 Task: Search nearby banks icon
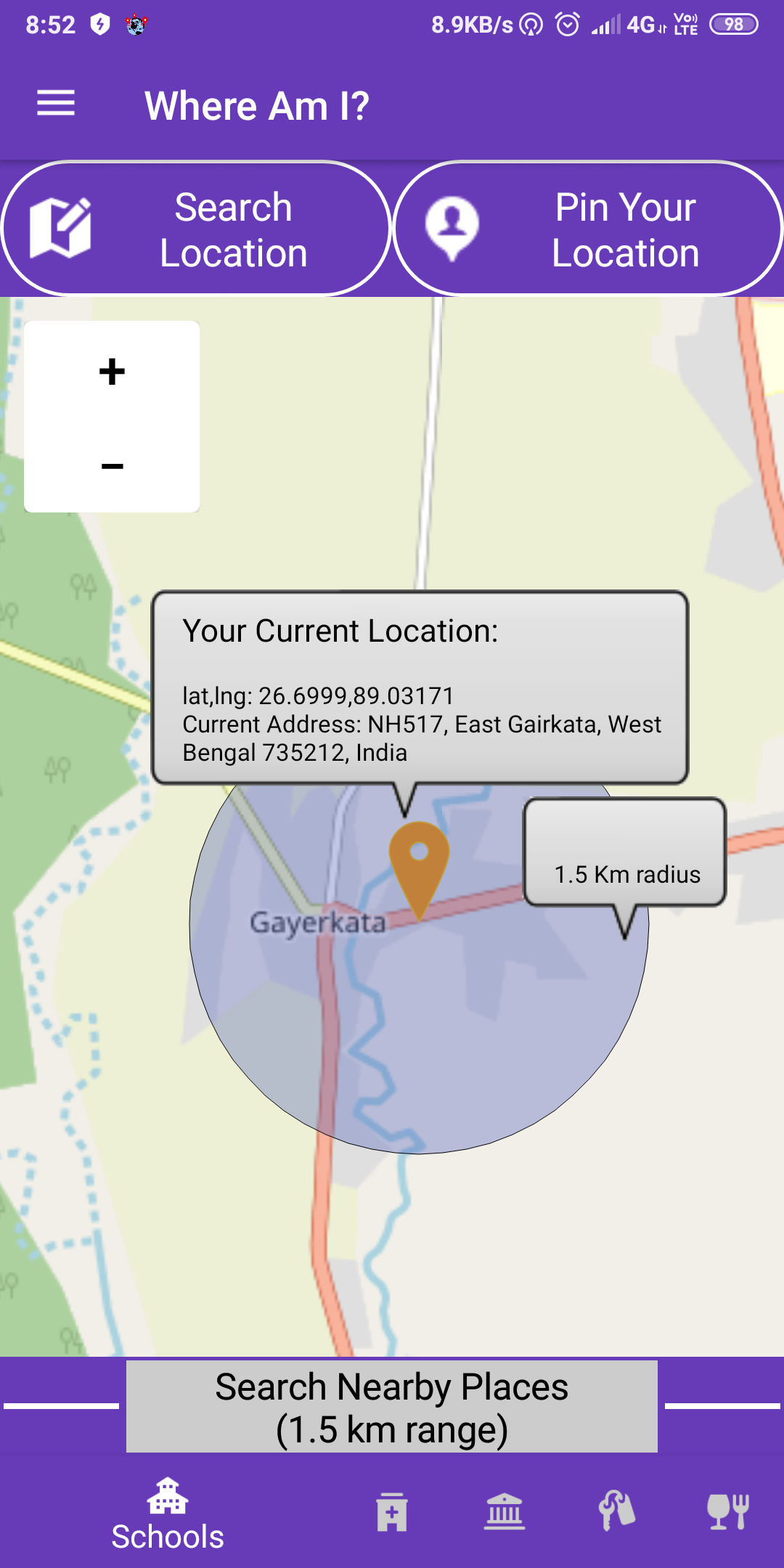tap(505, 1512)
